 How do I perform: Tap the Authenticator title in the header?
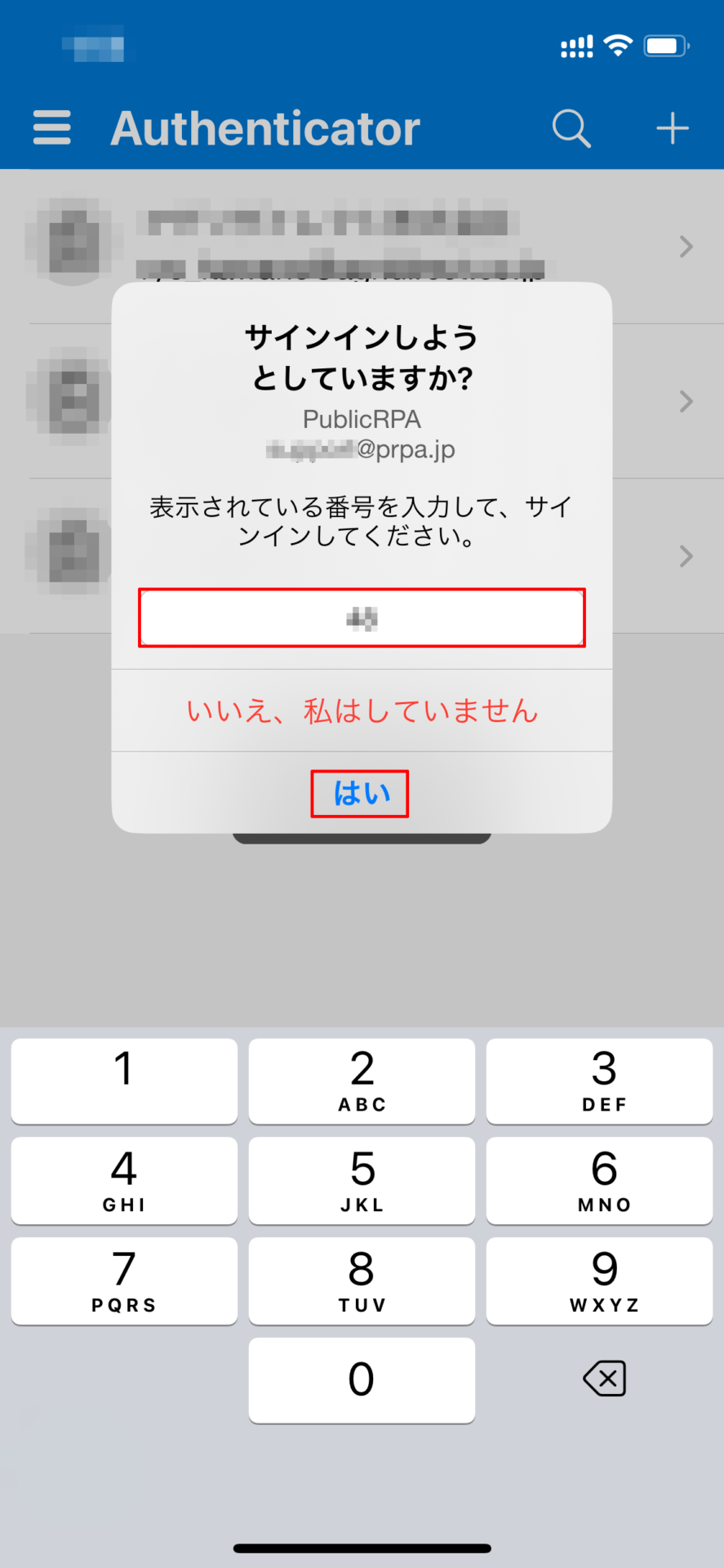pyautogui.click(x=267, y=127)
